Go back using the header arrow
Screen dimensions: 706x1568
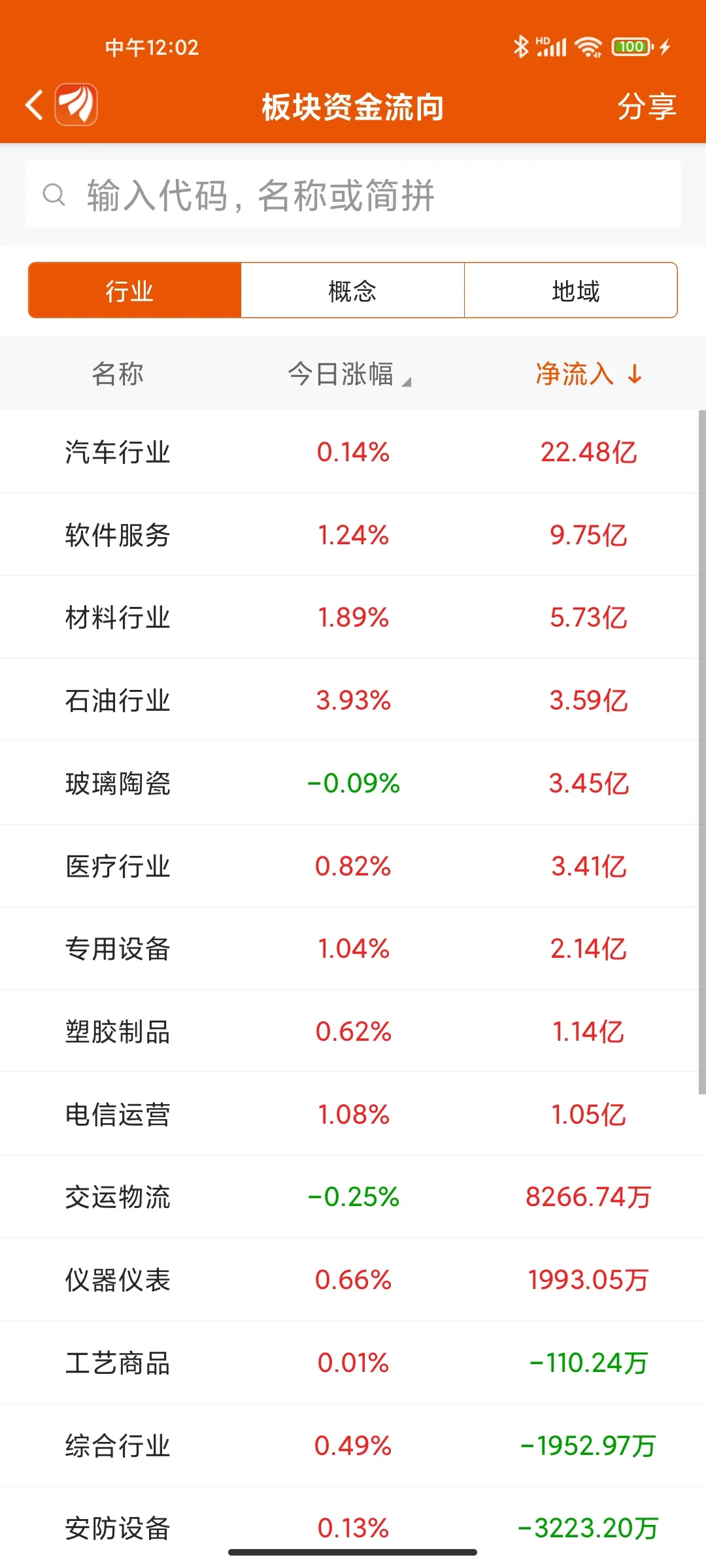click(x=34, y=105)
